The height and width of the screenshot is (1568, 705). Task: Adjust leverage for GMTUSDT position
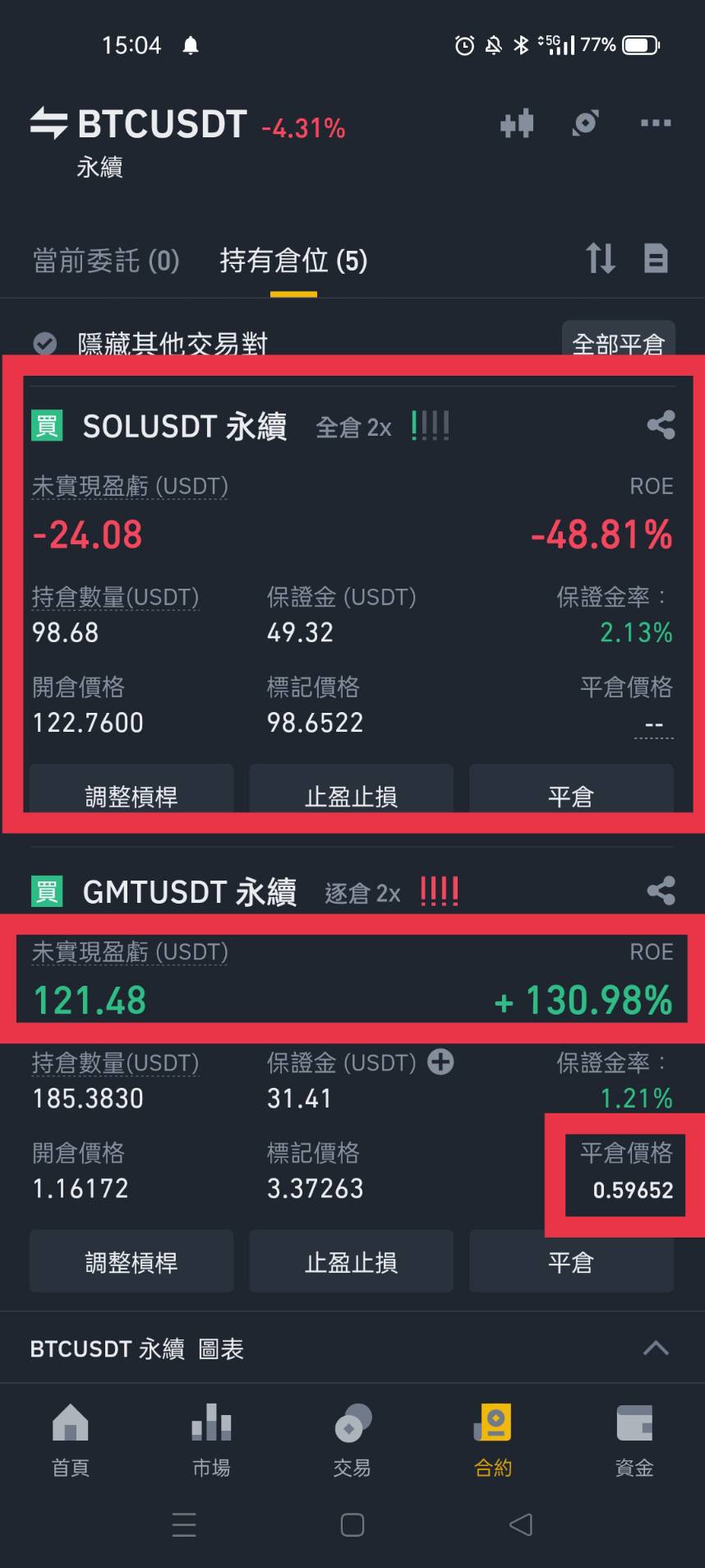[131, 1261]
